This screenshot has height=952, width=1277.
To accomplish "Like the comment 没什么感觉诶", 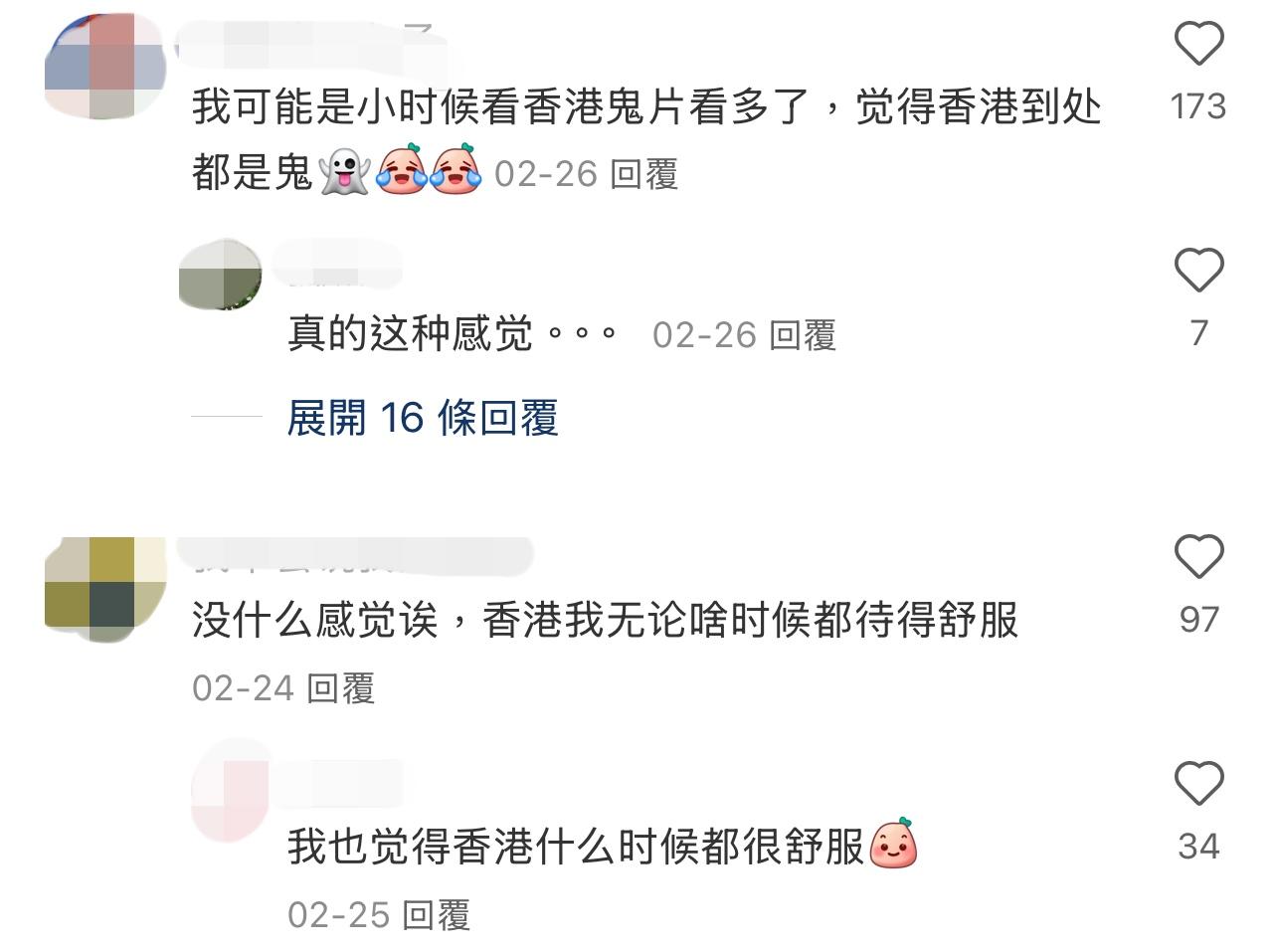I will point(1197,557).
